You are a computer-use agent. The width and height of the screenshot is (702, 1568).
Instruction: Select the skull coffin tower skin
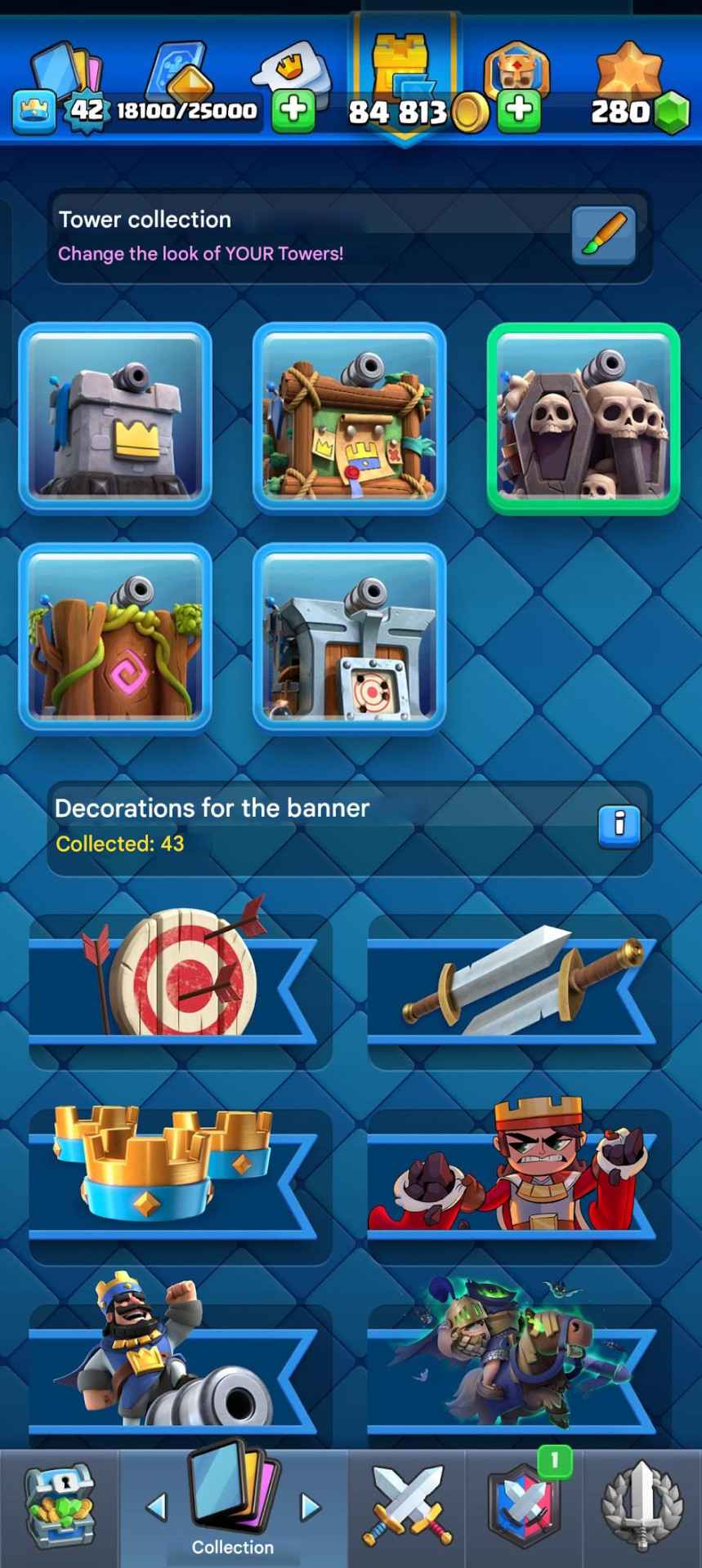click(x=583, y=418)
